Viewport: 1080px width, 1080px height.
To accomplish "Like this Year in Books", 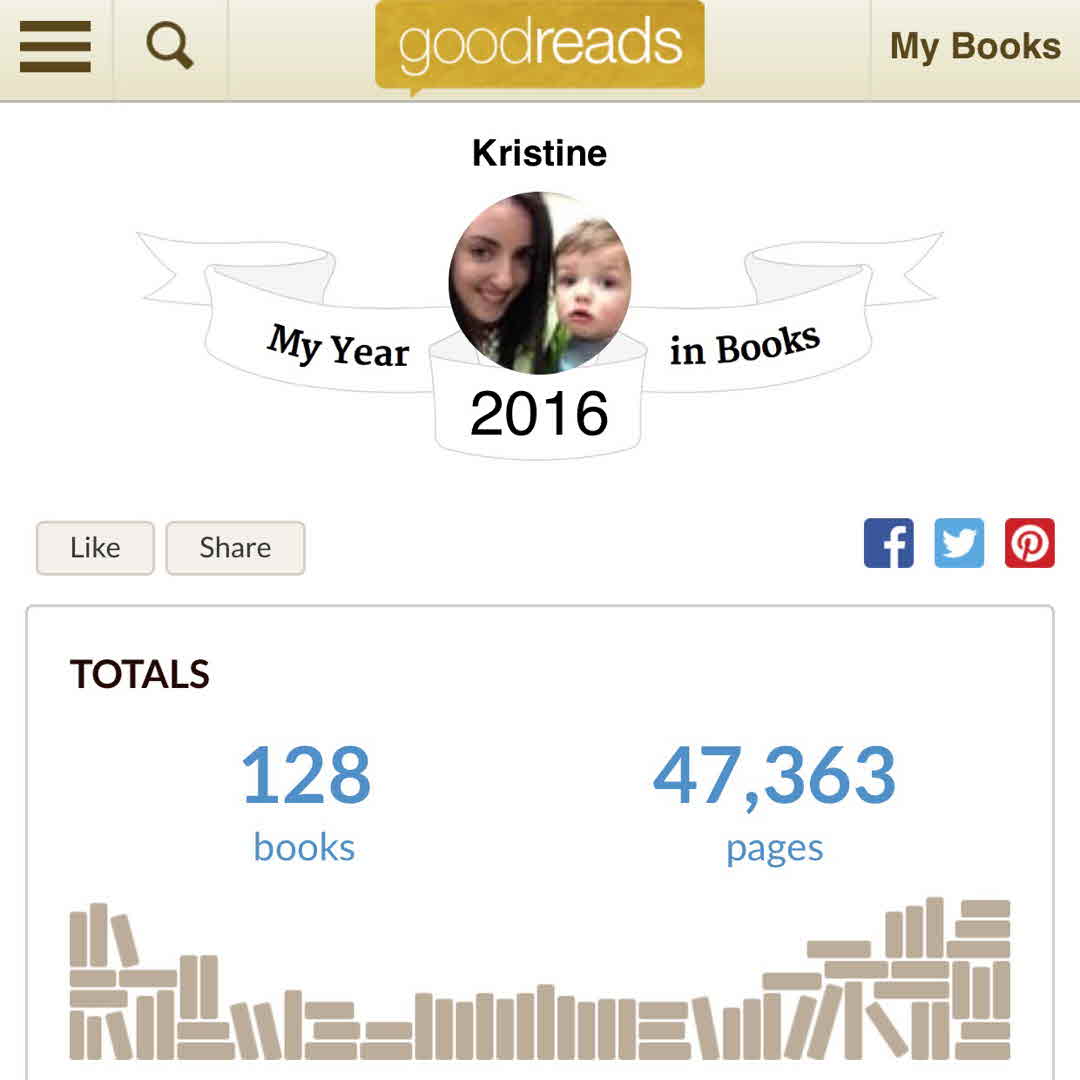I will point(95,548).
